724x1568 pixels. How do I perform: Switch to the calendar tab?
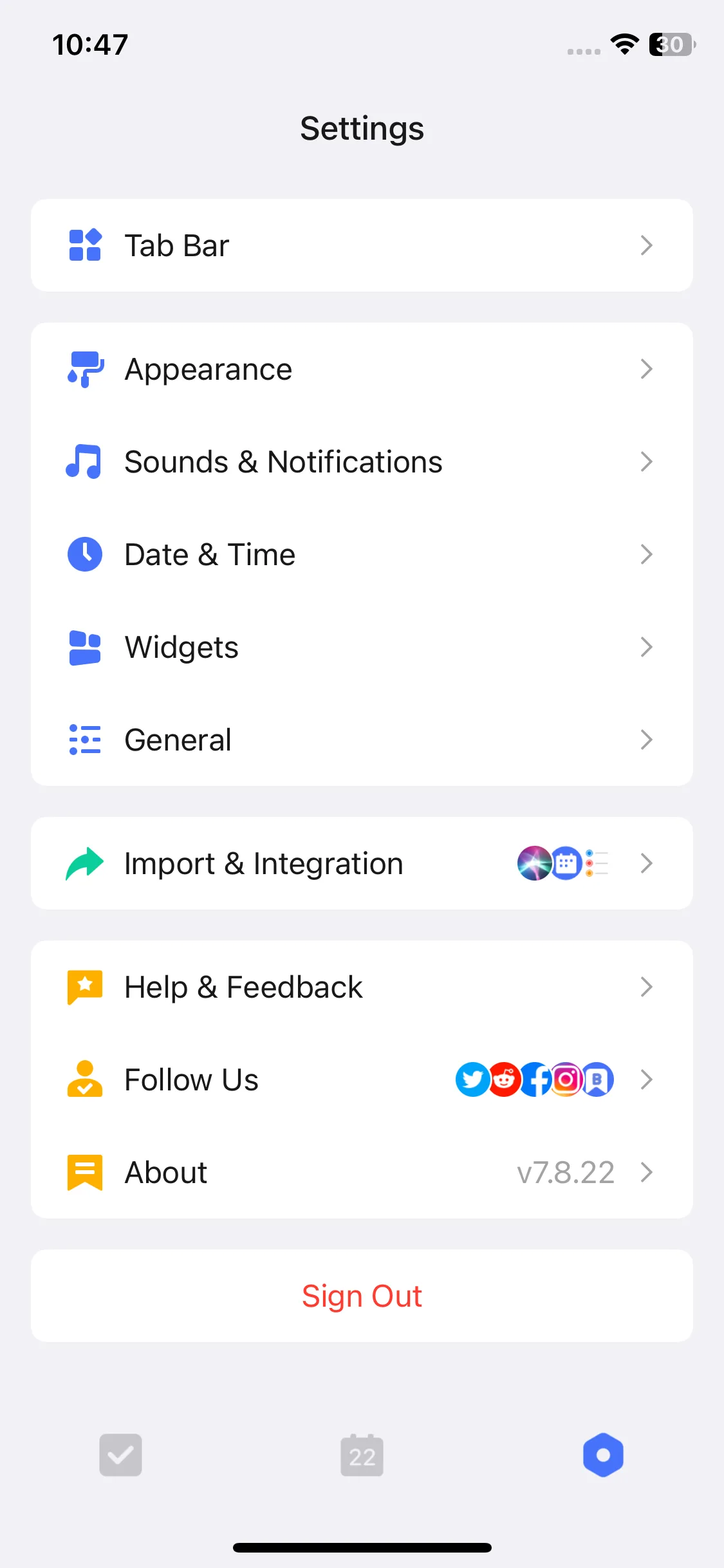[x=362, y=1455]
